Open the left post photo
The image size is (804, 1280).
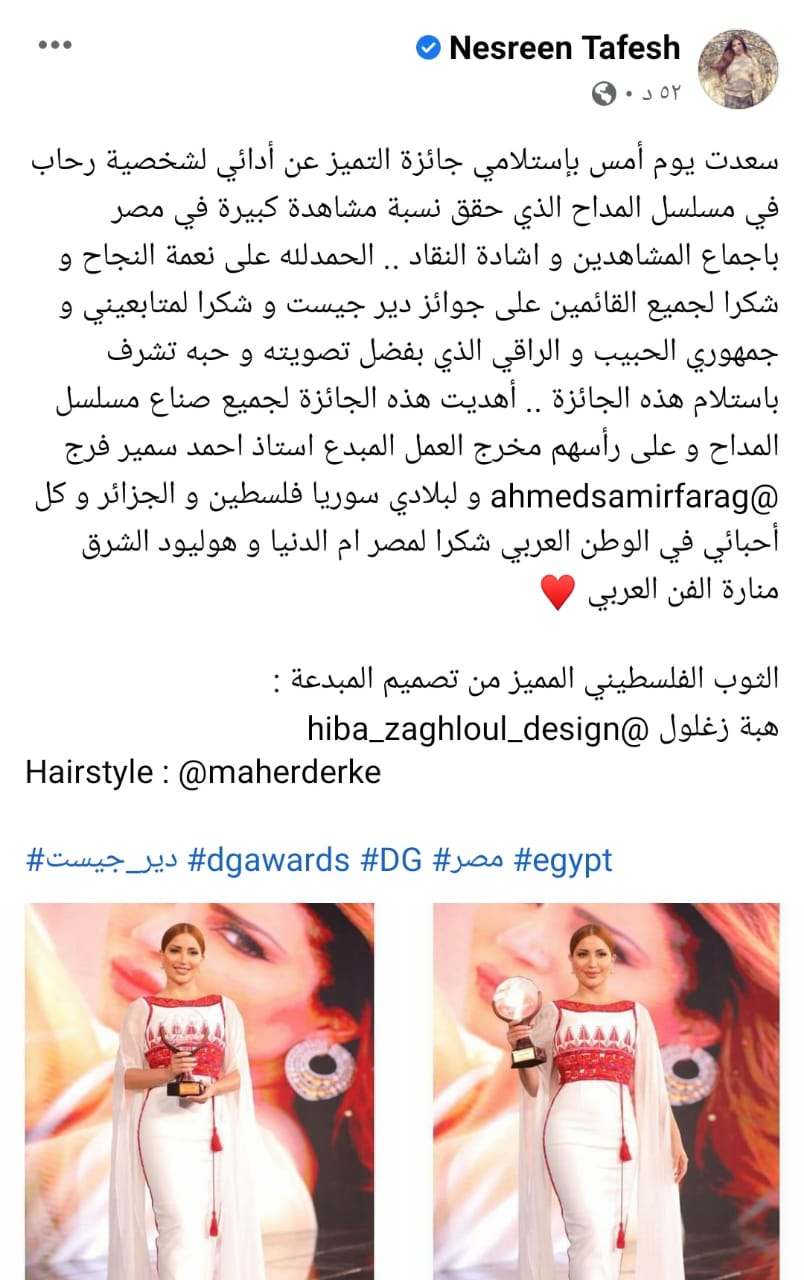tap(199, 1090)
